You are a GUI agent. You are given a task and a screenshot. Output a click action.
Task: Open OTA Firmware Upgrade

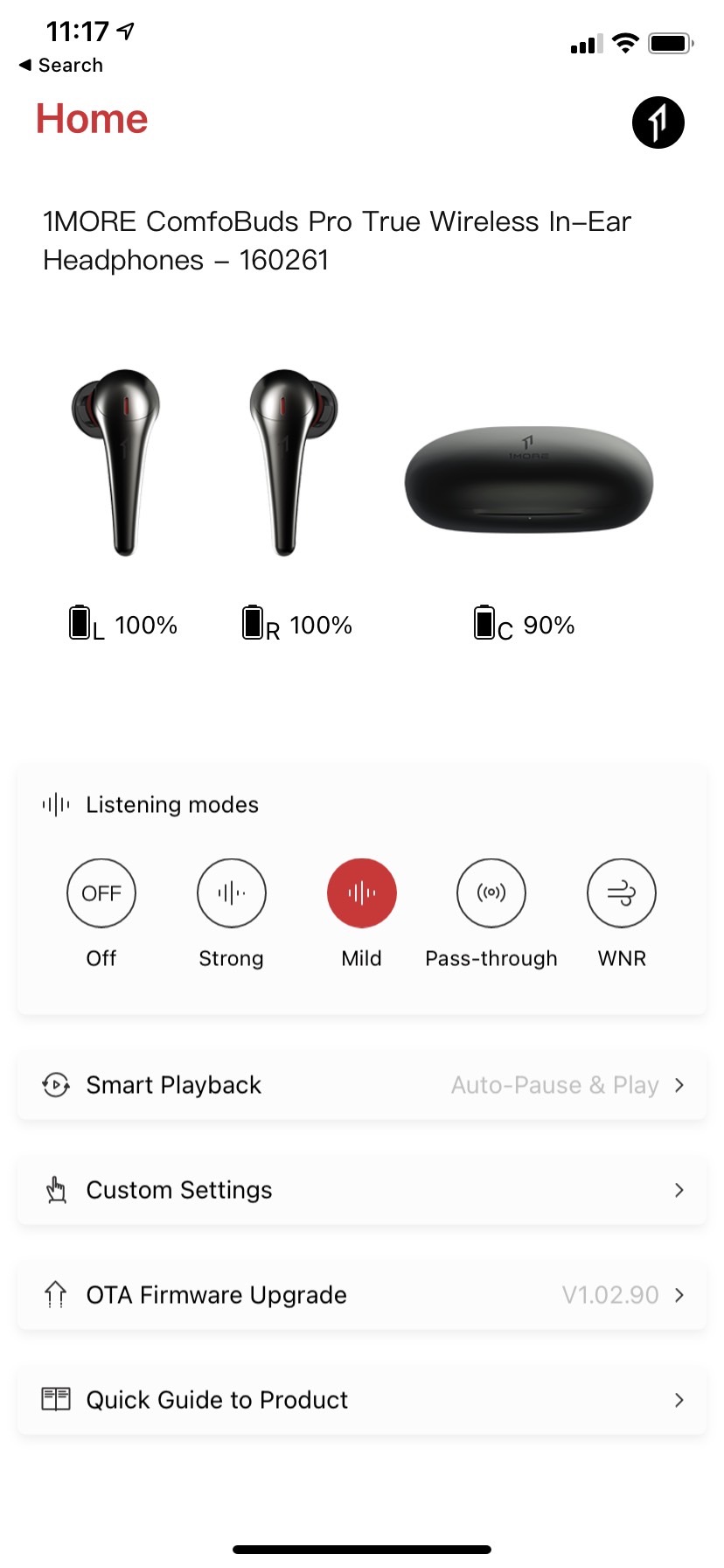[x=362, y=1295]
